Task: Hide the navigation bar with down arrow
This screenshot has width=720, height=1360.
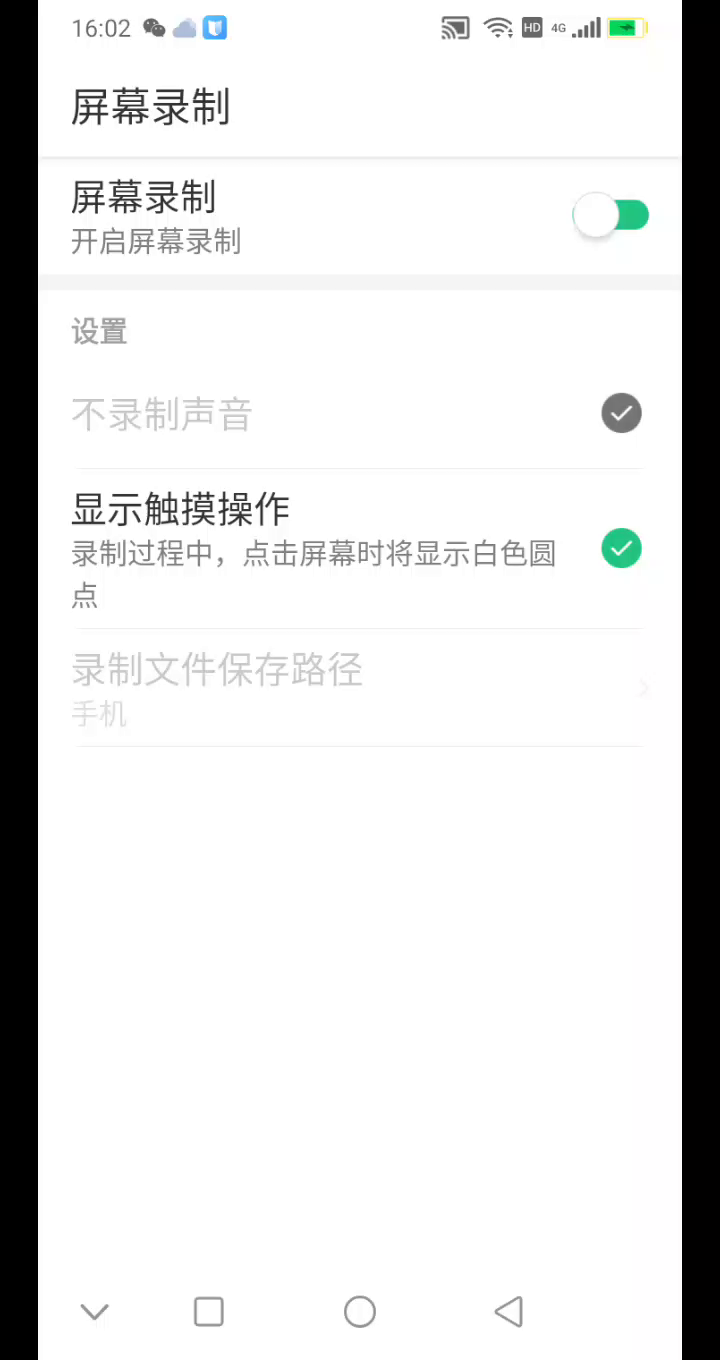Action: click(x=95, y=1311)
